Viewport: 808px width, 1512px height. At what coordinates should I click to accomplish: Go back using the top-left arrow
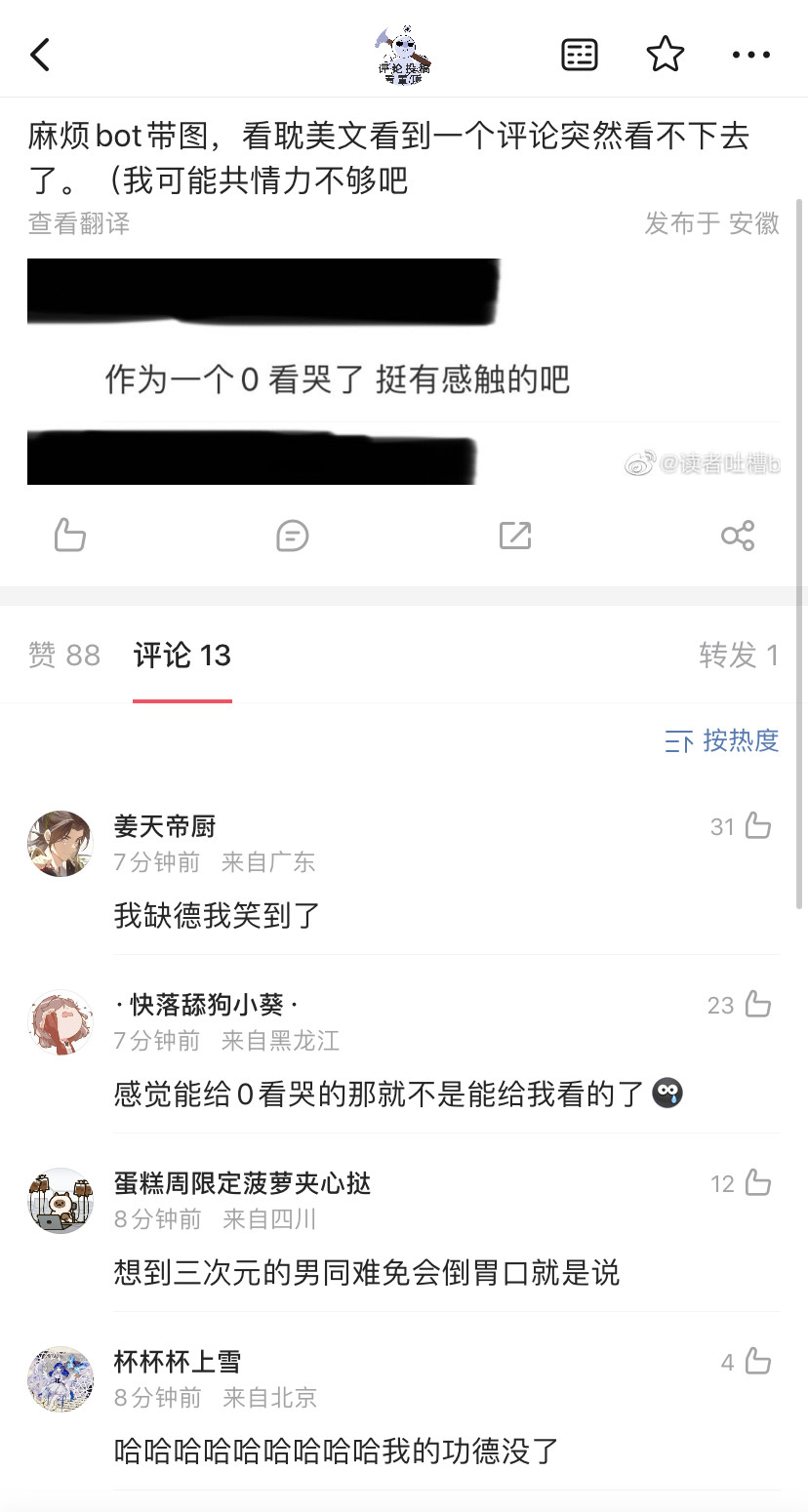[40, 55]
